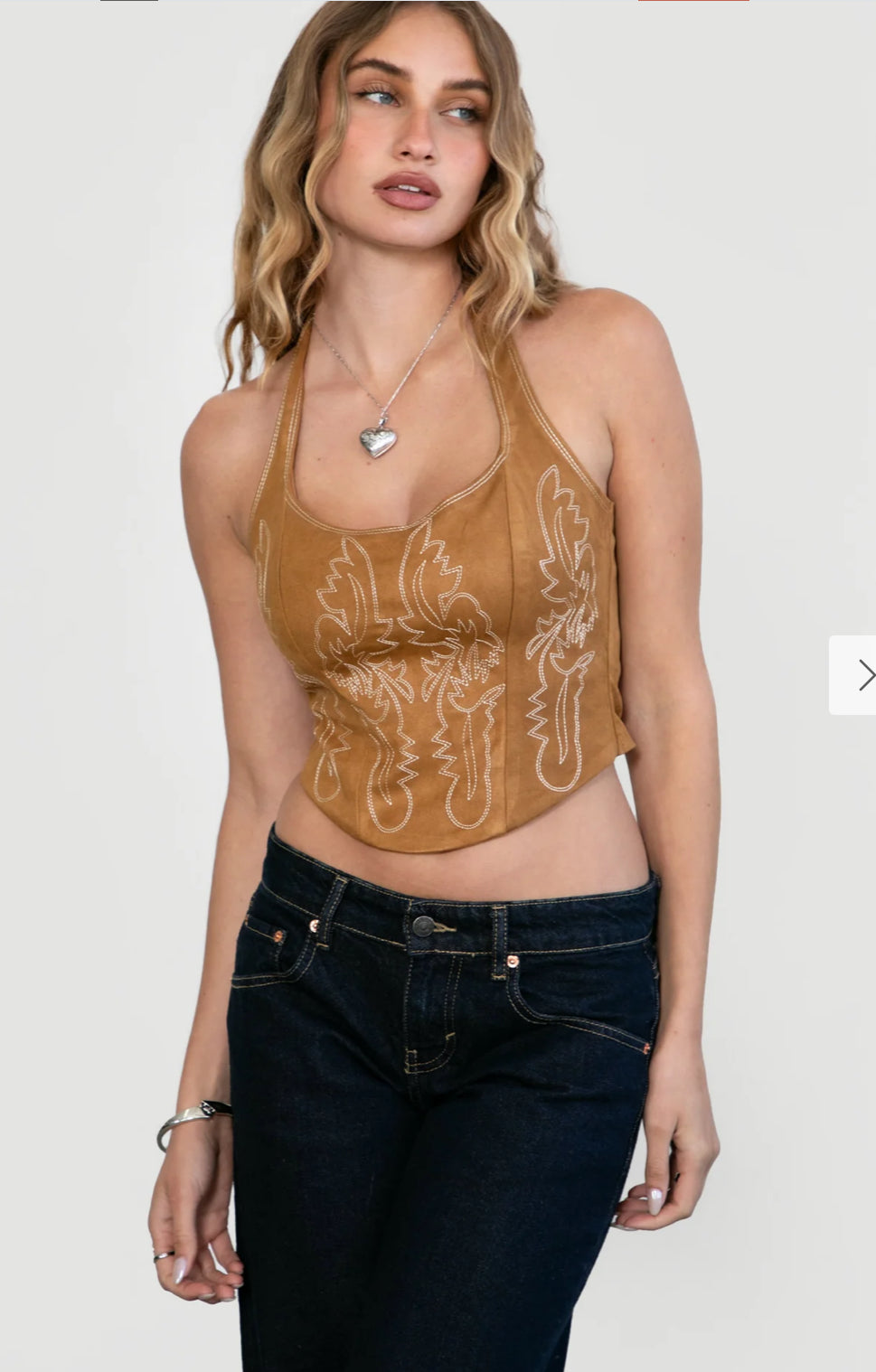Show the next product photo

(855, 675)
